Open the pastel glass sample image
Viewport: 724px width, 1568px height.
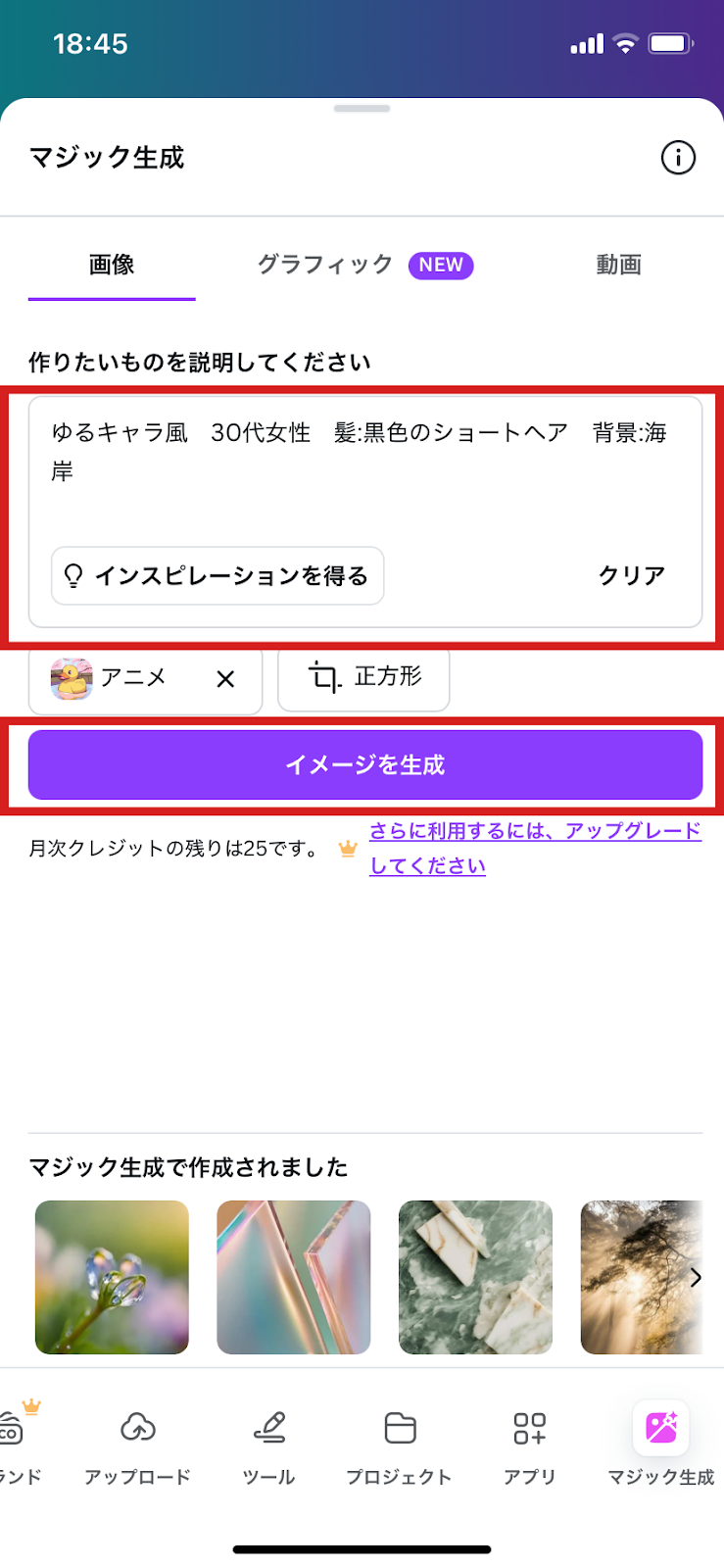294,1277
